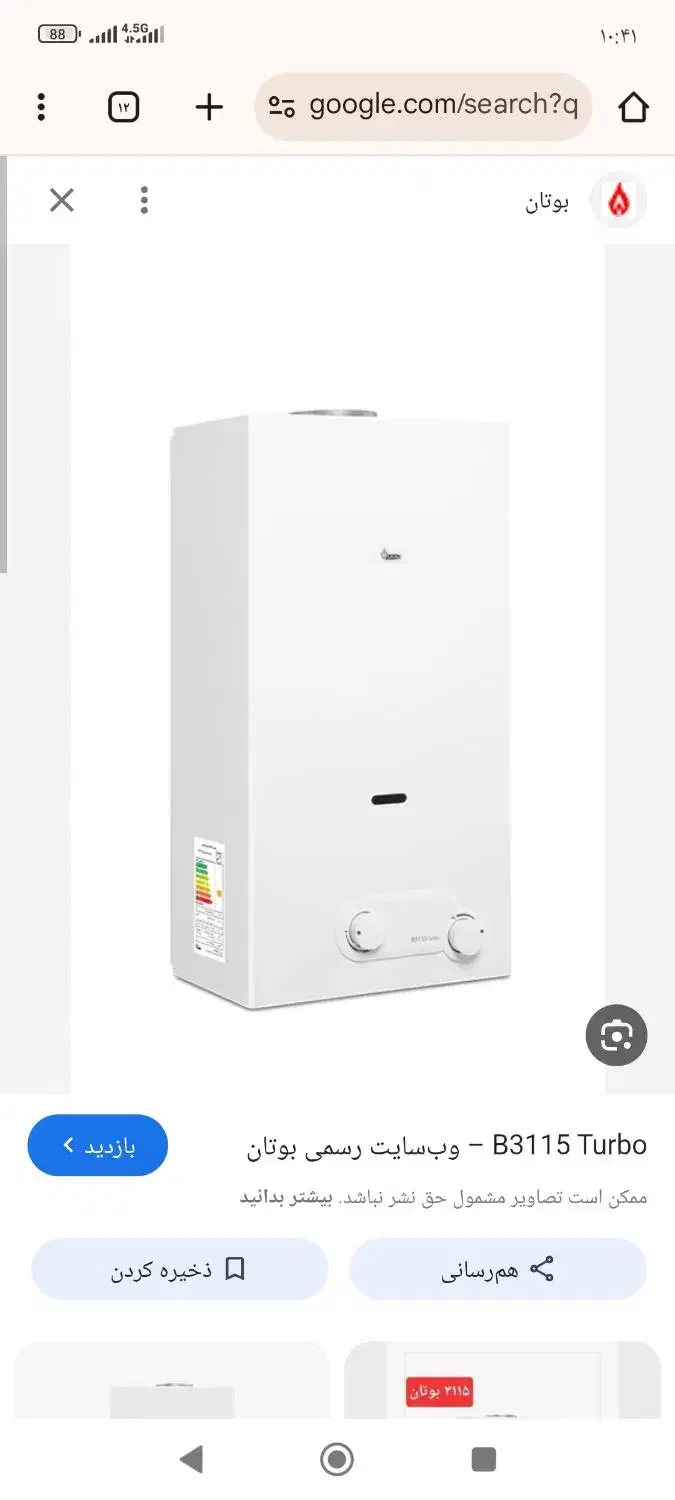This screenshot has height=1500, width=675.
Task: Tap the system back button
Action: click(x=190, y=1459)
